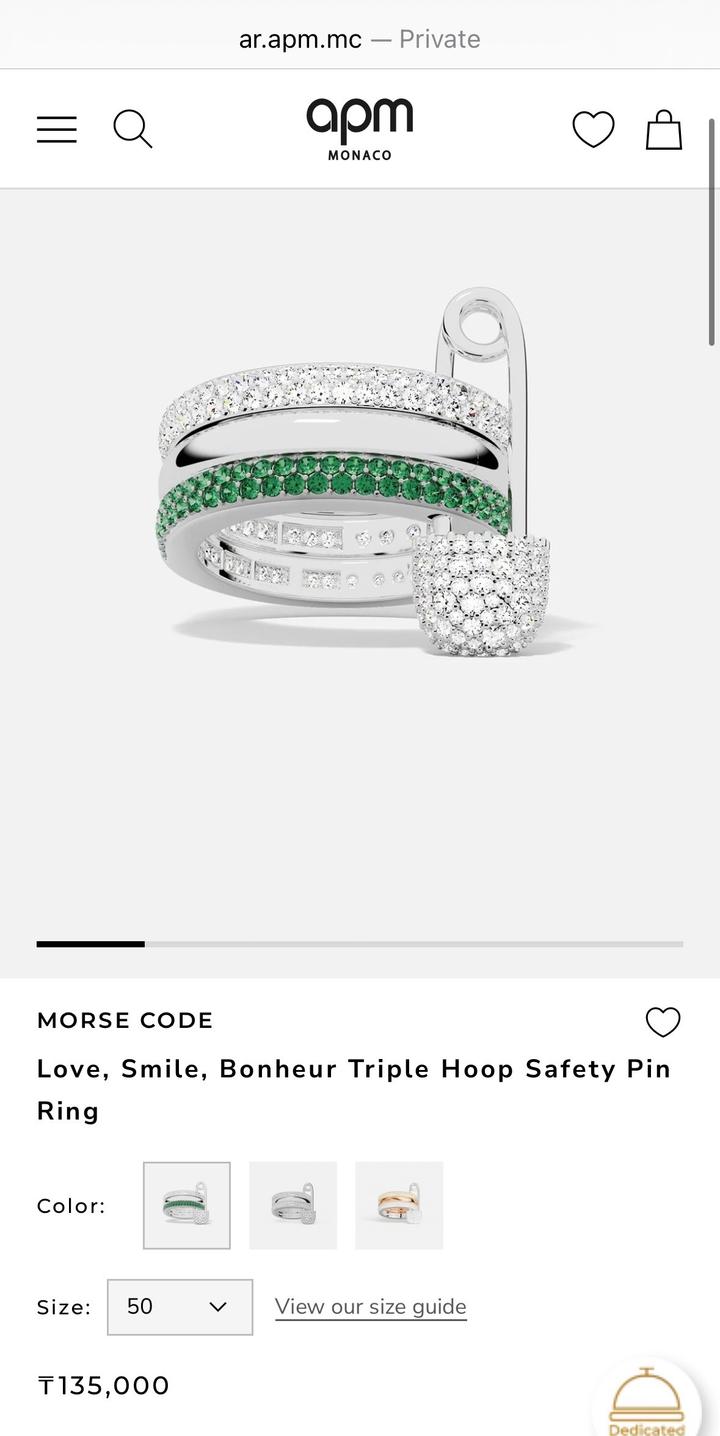Open the shopping bag
The image size is (720, 1436).
(663, 129)
